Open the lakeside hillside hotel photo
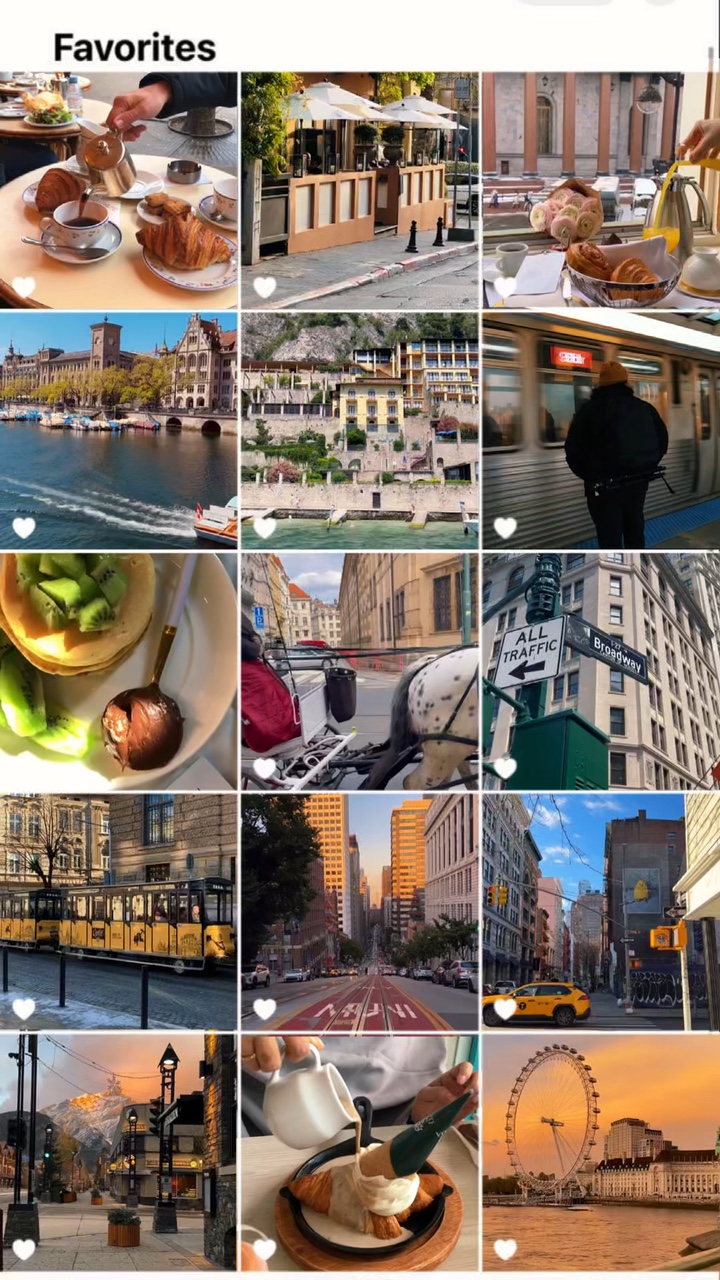Image resolution: width=720 pixels, height=1280 pixels. (x=360, y=431)
